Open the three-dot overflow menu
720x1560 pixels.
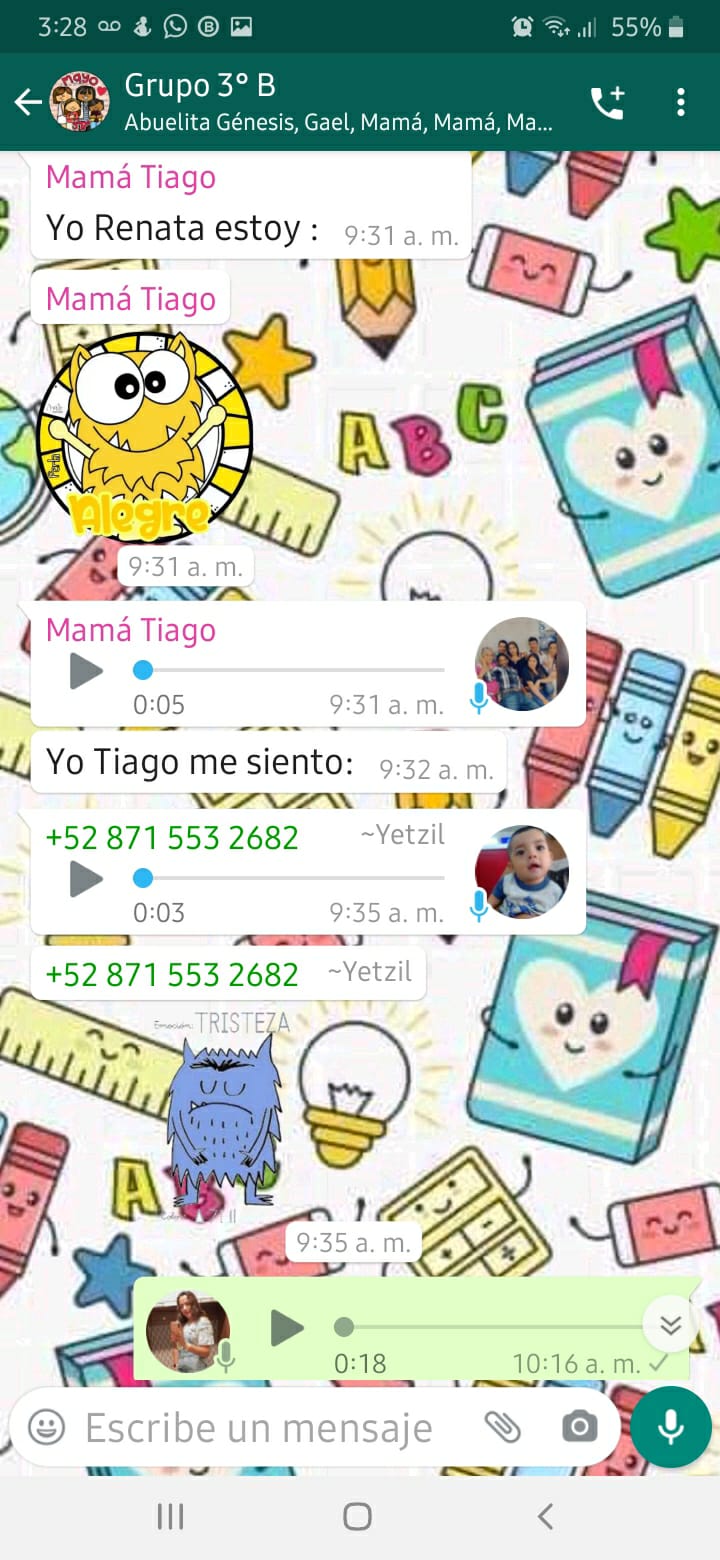[x=681, y=102]
